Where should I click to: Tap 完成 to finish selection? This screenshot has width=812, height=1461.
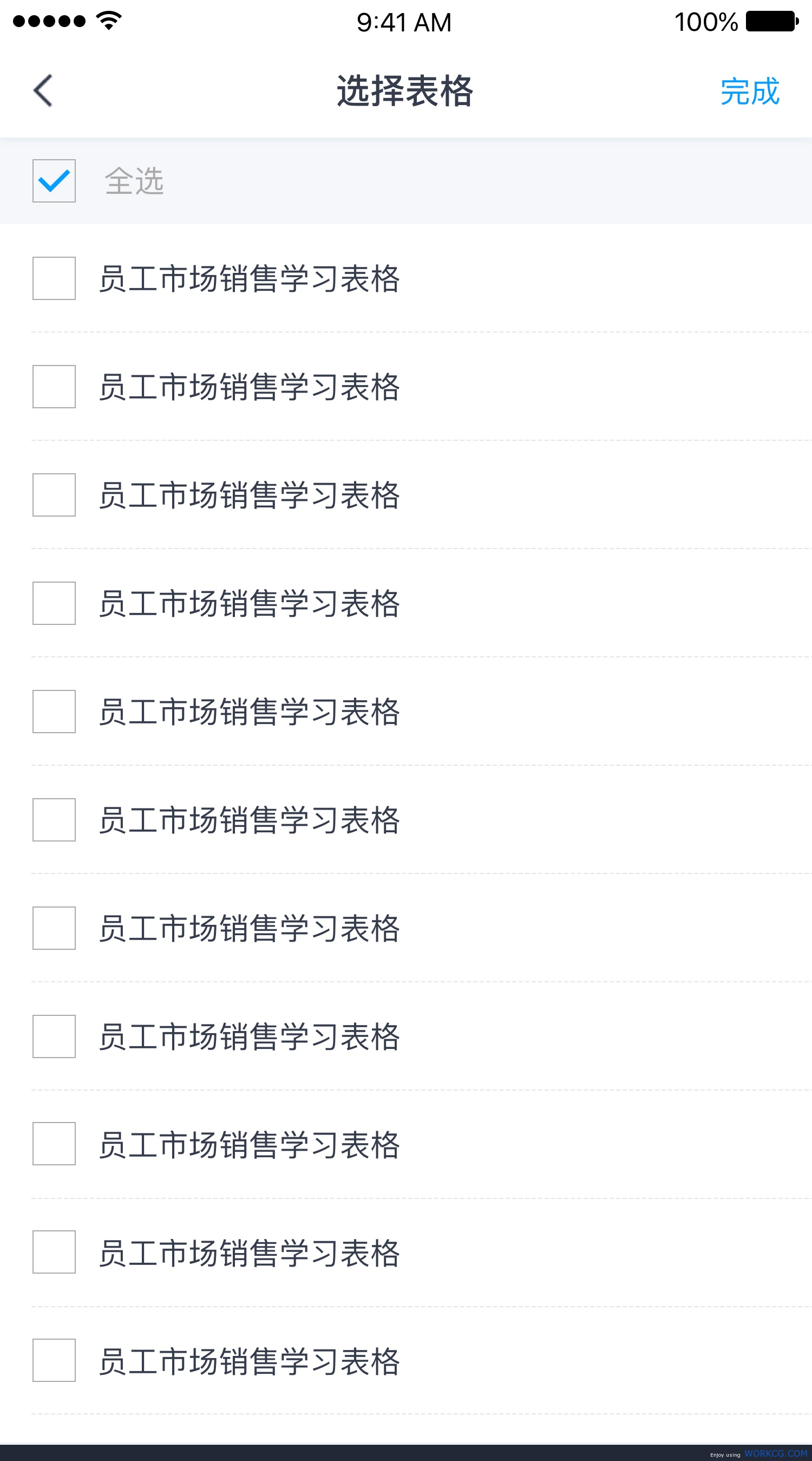pos(750,92)
